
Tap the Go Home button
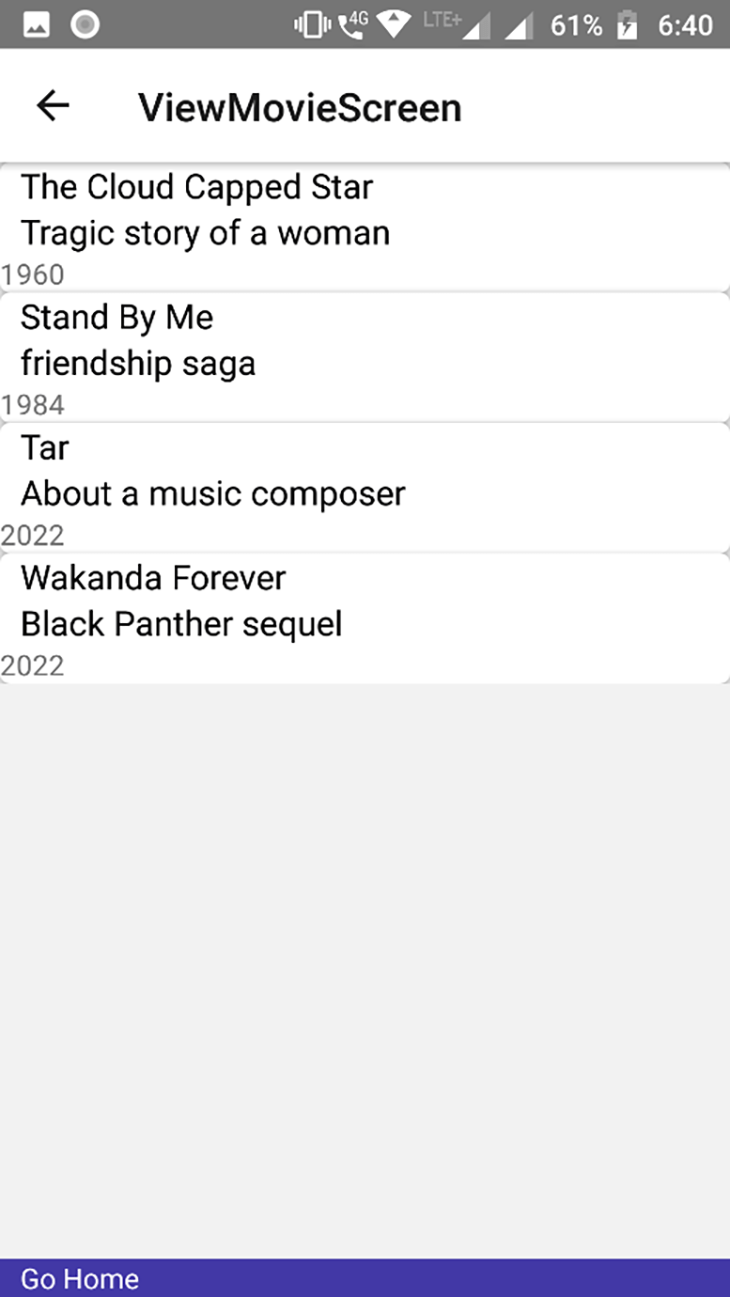[x=365, y=1278]
